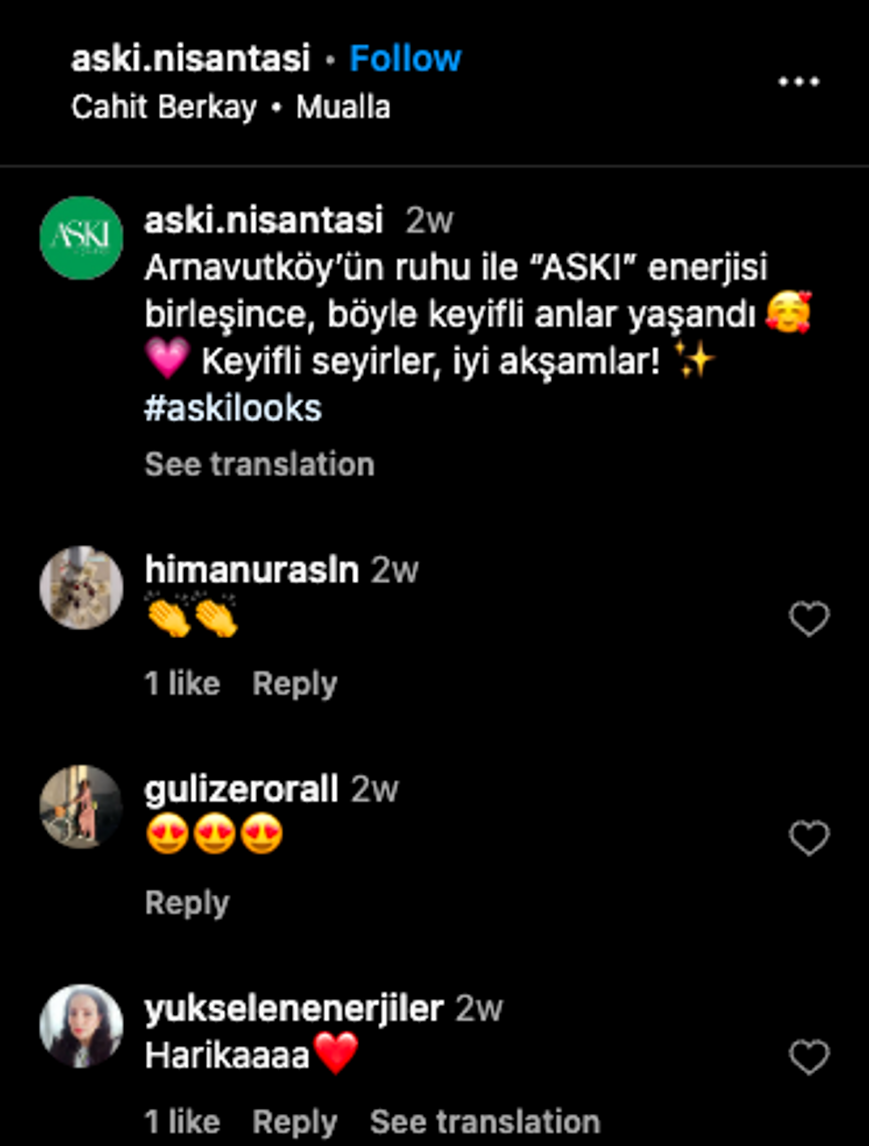Open the aski.nisantasi username in the header
Screen dimensions: 869x1146
pyautogui.click(x=190, y=59)
